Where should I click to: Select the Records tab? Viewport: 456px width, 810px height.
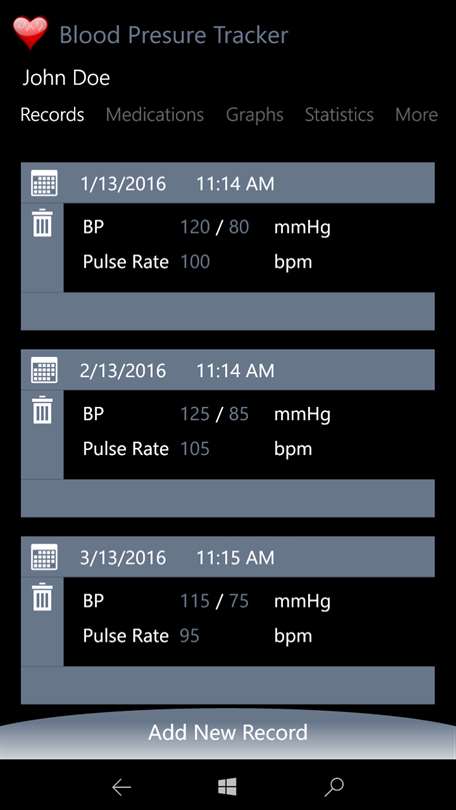click(52, 115)
